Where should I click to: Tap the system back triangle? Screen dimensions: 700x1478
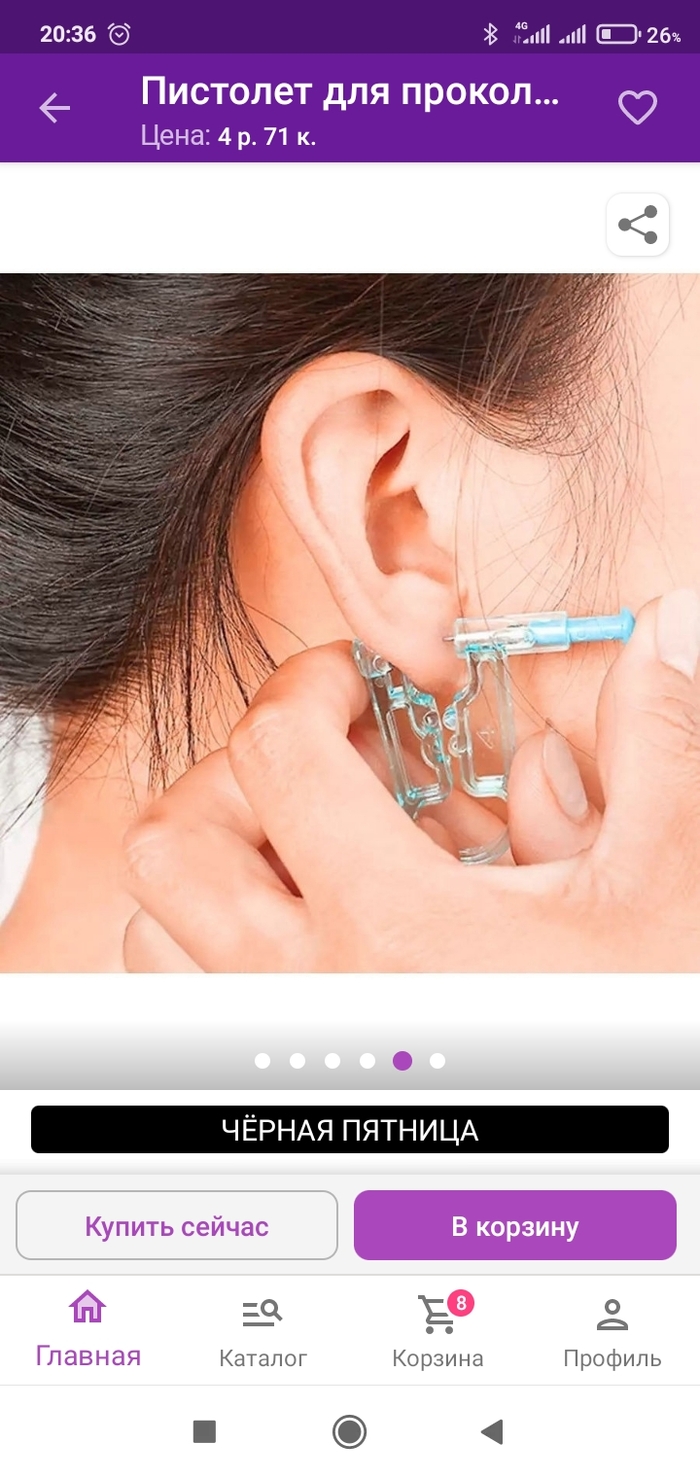click(x=491, y=1432)
